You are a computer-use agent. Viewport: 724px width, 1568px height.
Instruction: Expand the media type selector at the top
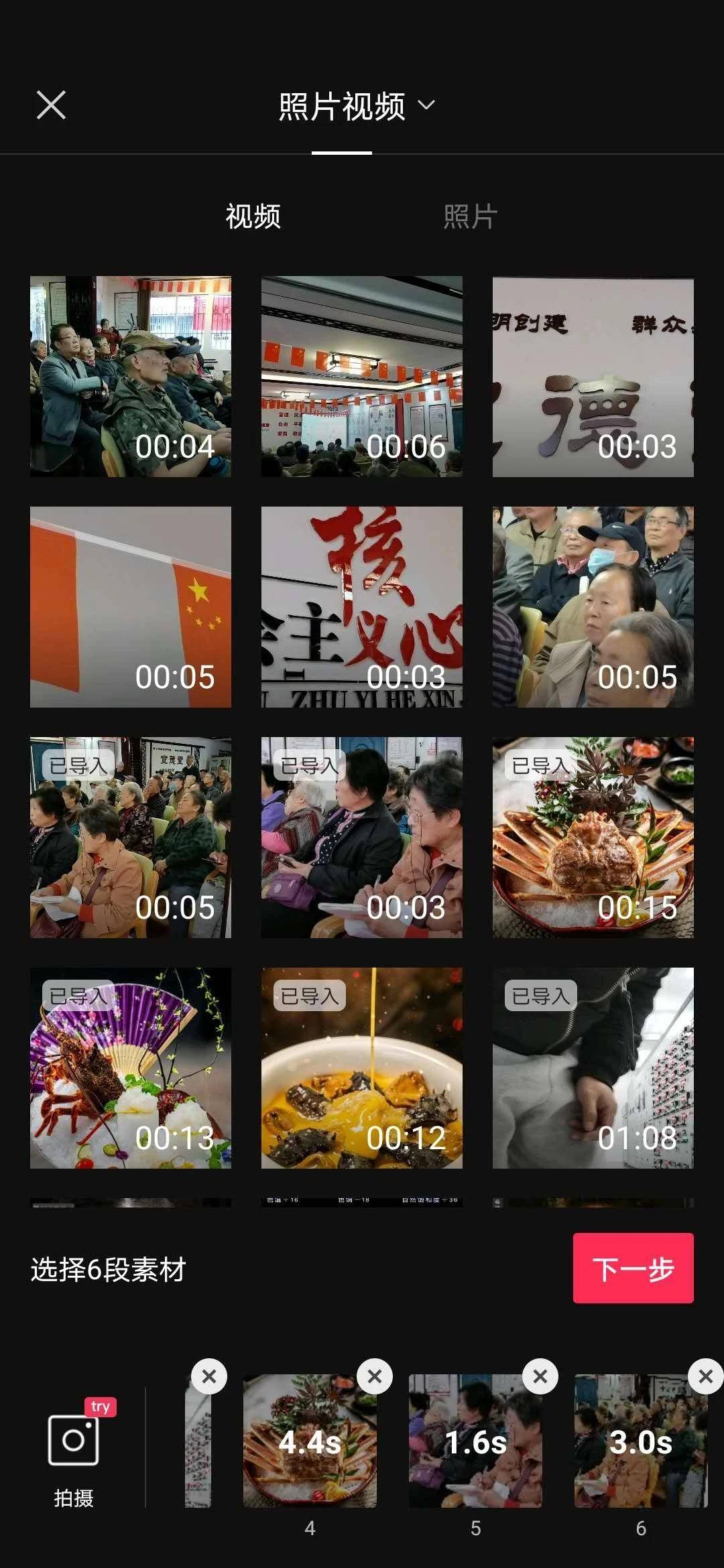point(427,105)
